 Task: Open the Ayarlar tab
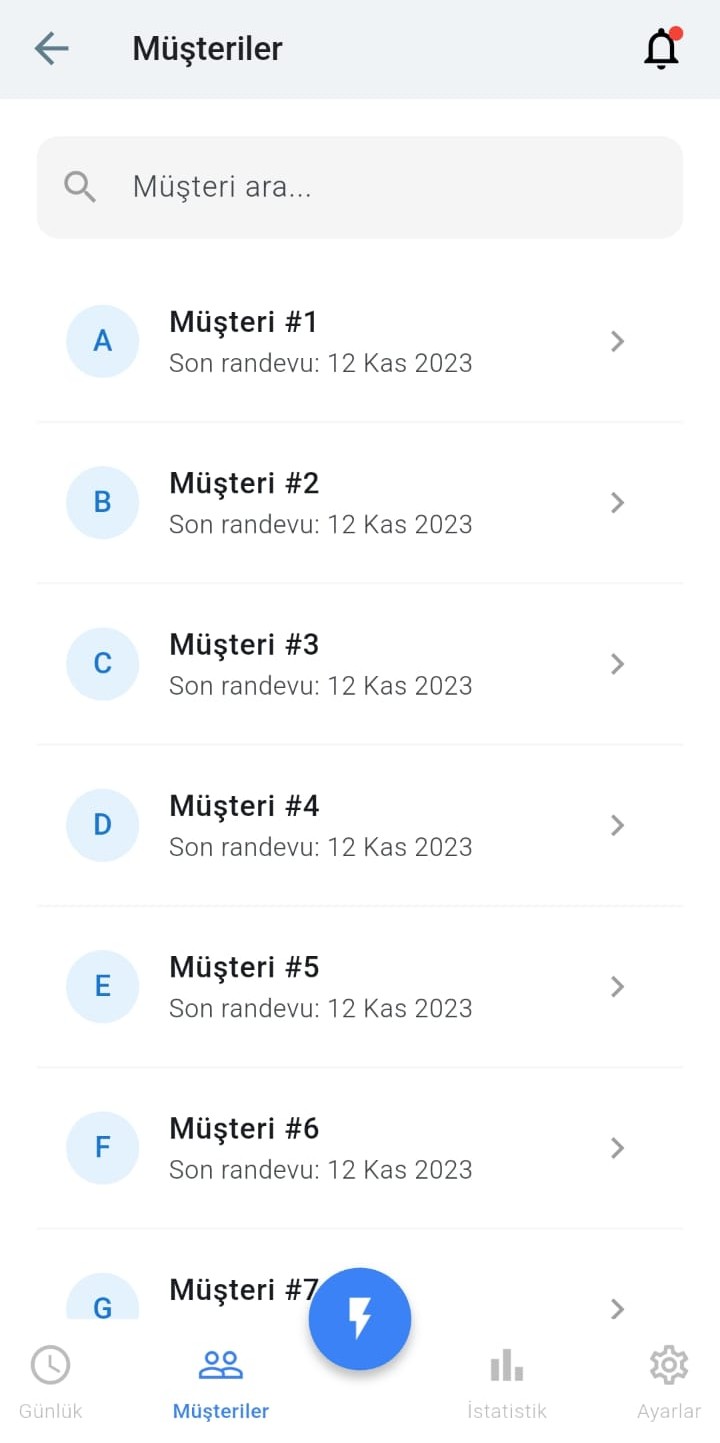tap(668, 1382)
